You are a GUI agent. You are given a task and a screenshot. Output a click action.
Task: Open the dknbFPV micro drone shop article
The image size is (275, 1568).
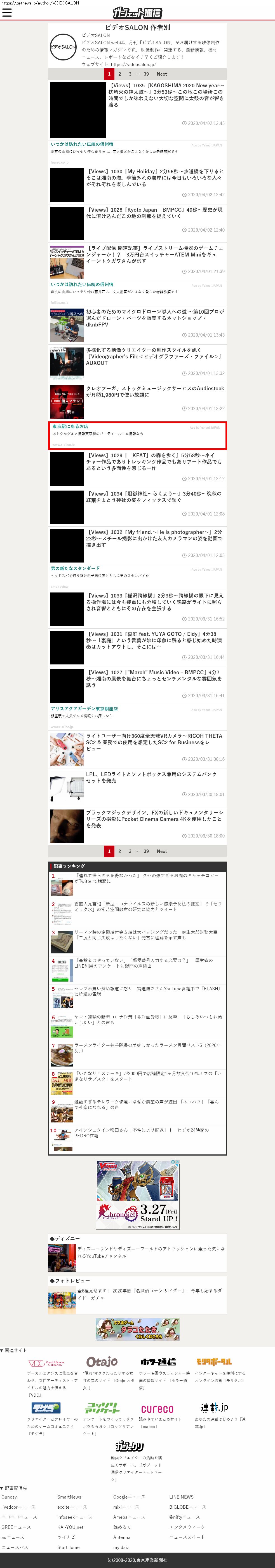coord(154,318)
